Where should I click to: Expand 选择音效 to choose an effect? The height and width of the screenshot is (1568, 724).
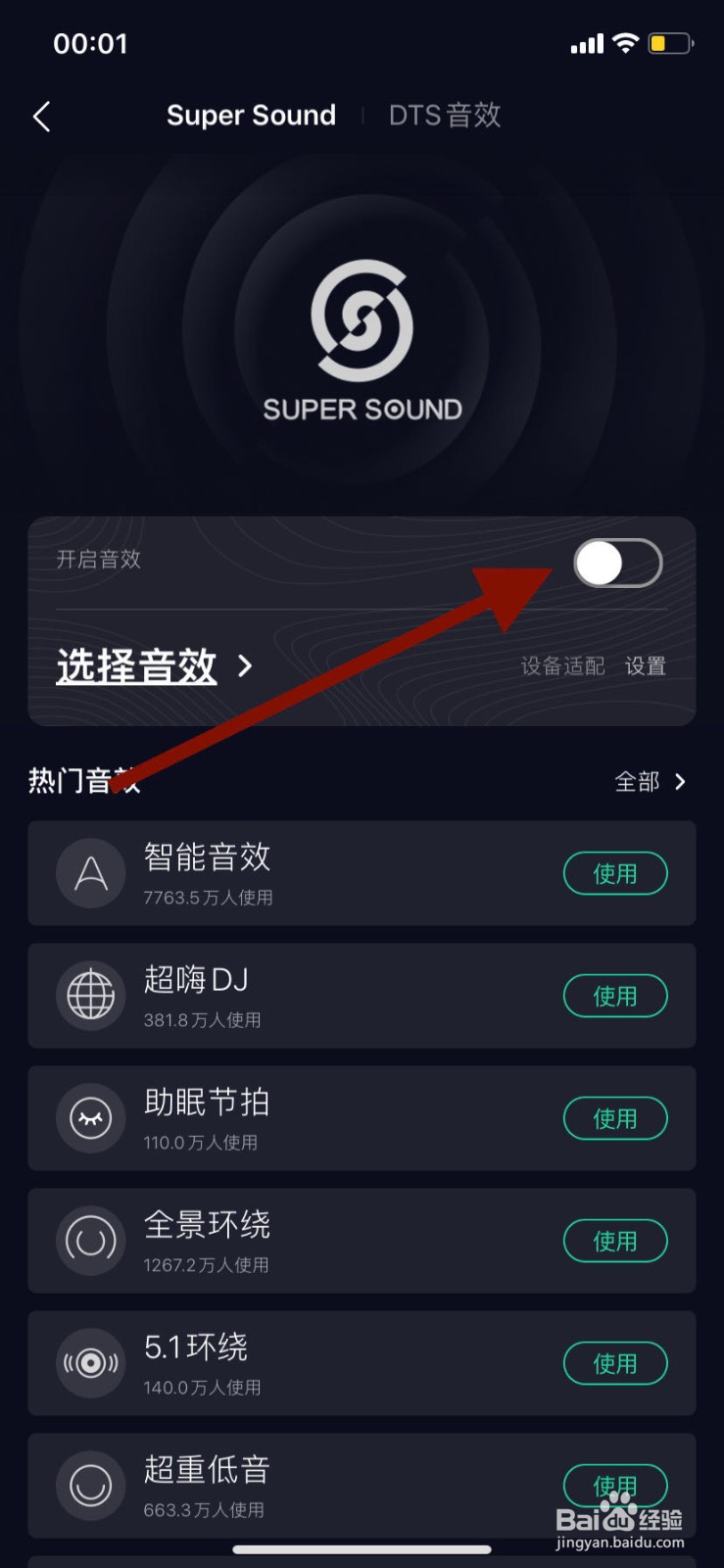pyautogui.click(x=137, y=665)
